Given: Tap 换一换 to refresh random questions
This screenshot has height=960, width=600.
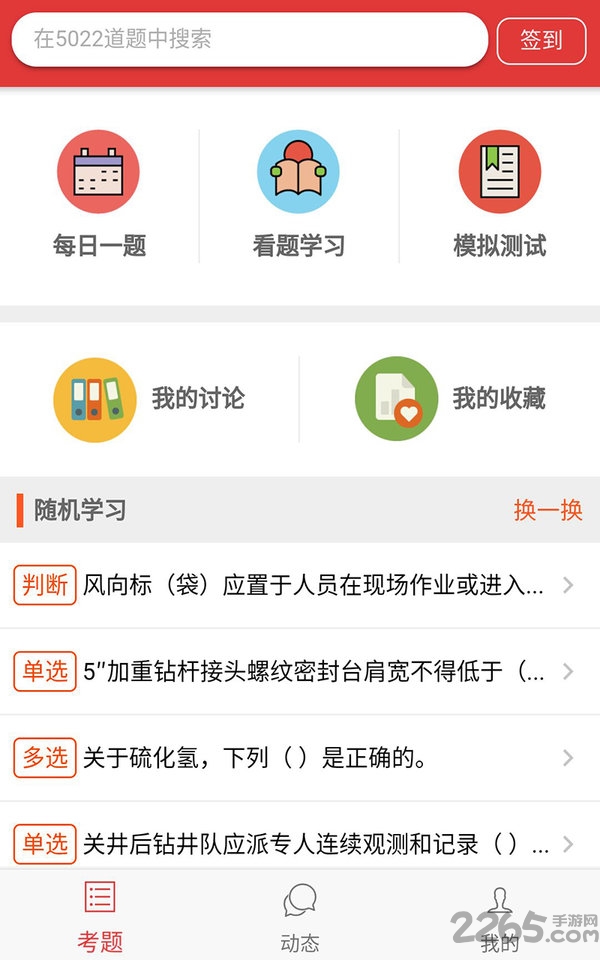Looking at the screenshot, I should 548,510.
